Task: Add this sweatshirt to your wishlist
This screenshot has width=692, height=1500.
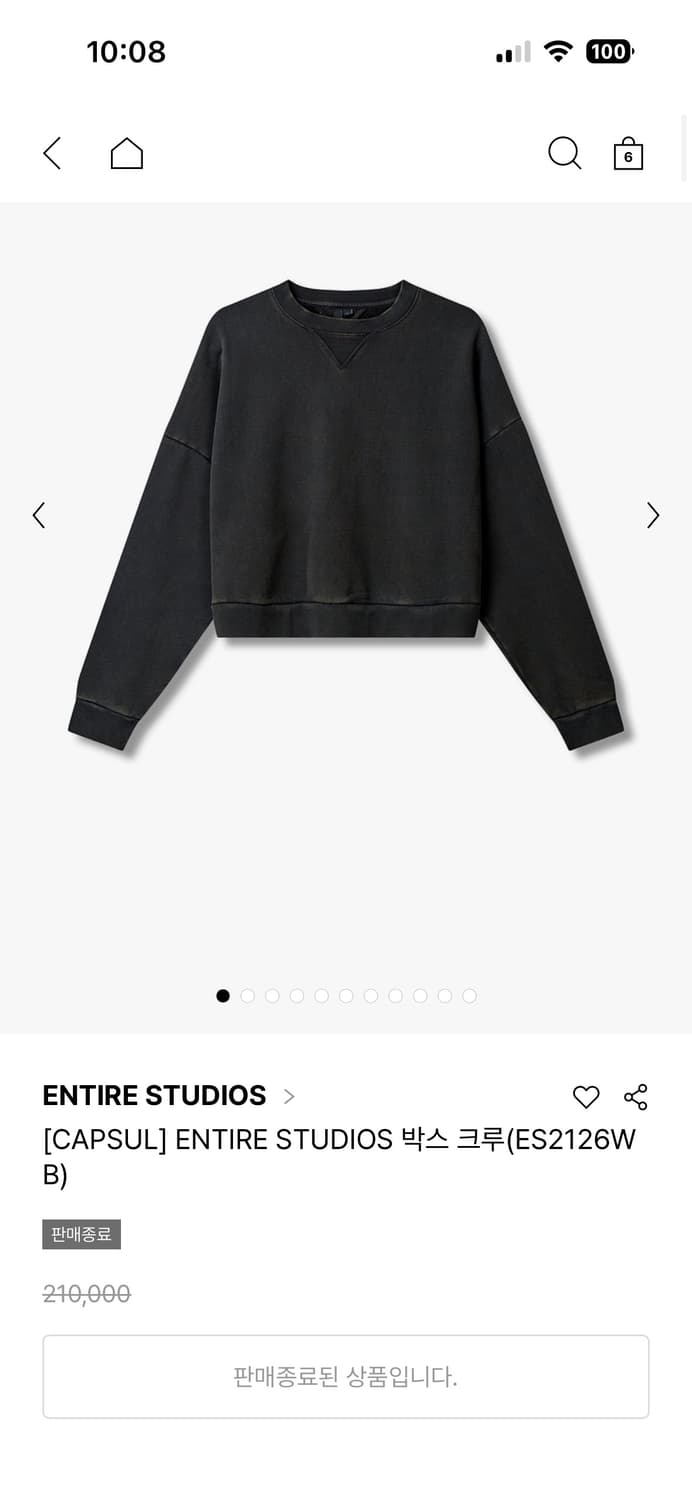Action: tap(586, 1097)
